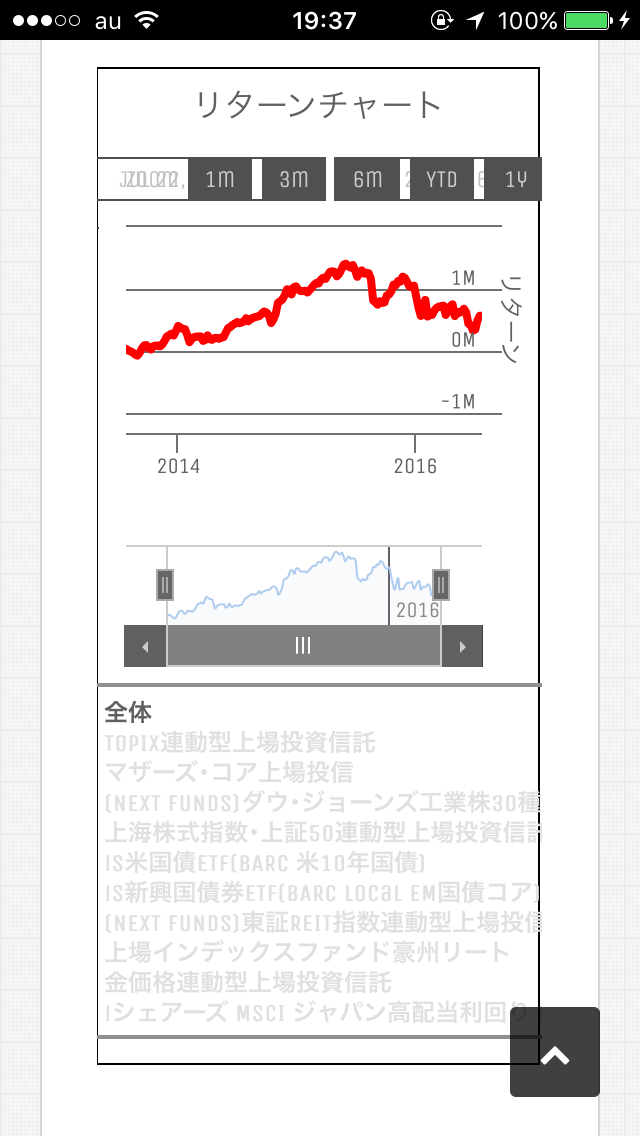Select the 1m range button
Viewport: 640px width, 1136px height.
[x=220, y=179]
